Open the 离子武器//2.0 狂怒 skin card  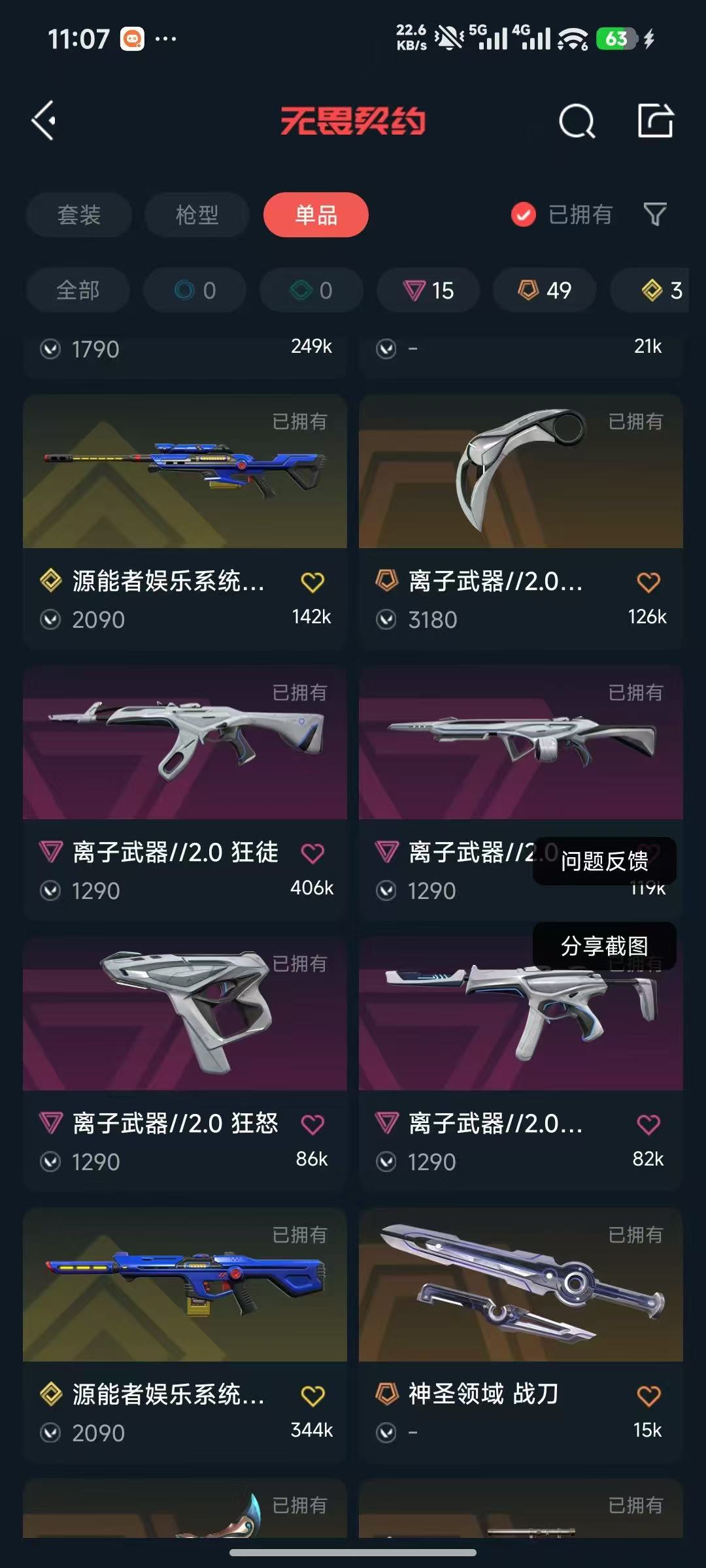click(185, 1064)
